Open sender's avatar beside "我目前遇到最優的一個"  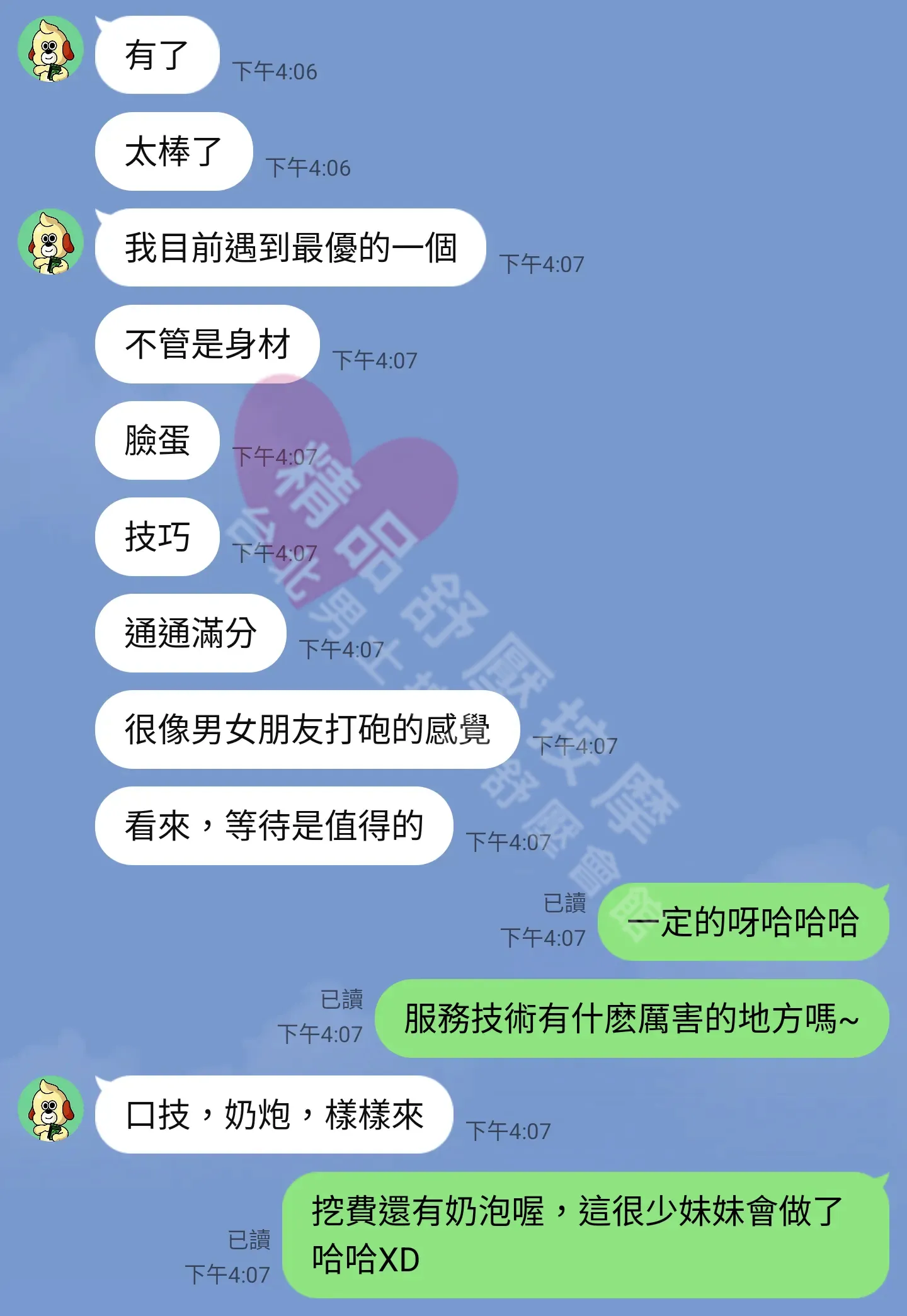tap(50, 242)
